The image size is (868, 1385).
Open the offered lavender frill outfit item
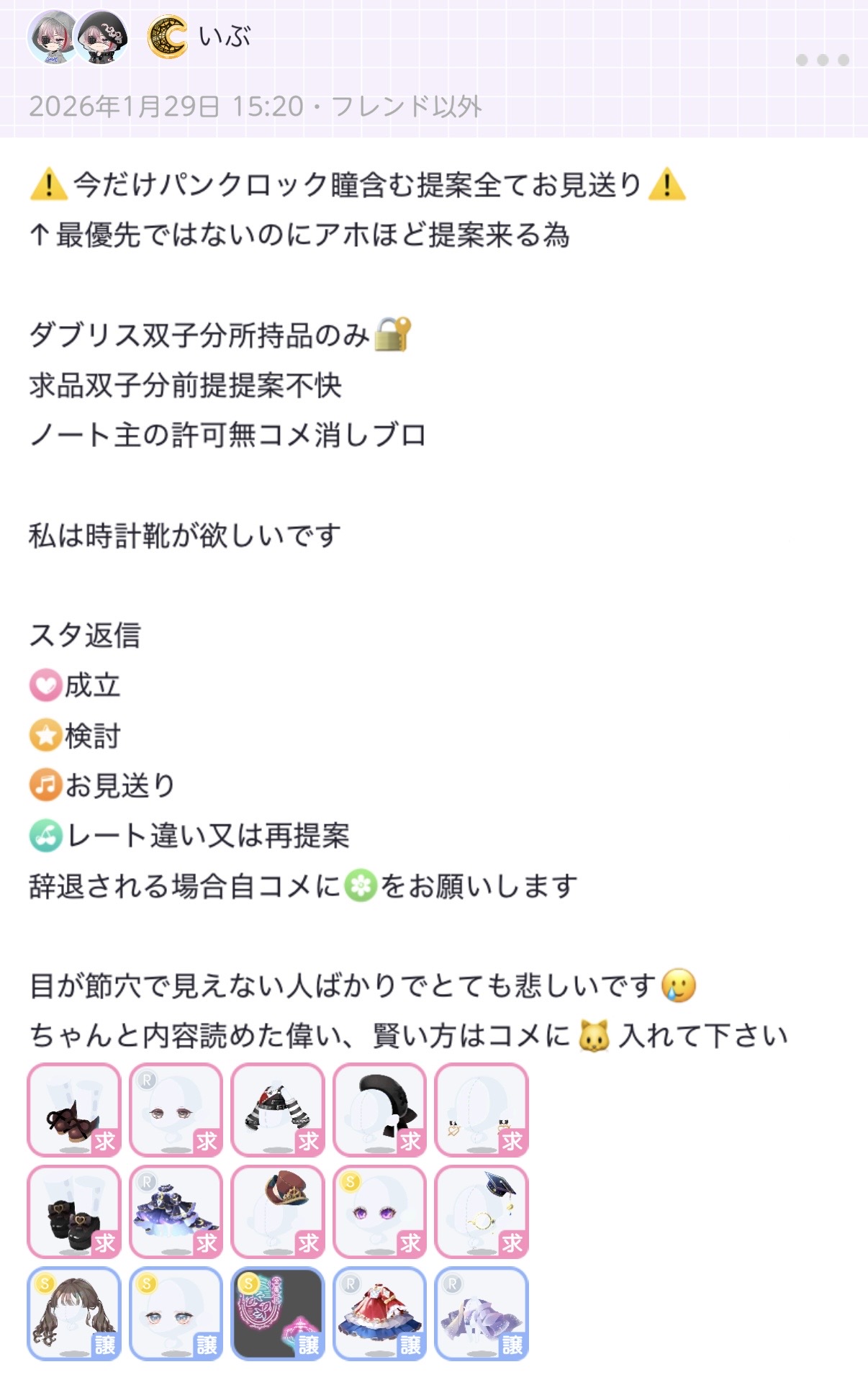click(482, 1314)
